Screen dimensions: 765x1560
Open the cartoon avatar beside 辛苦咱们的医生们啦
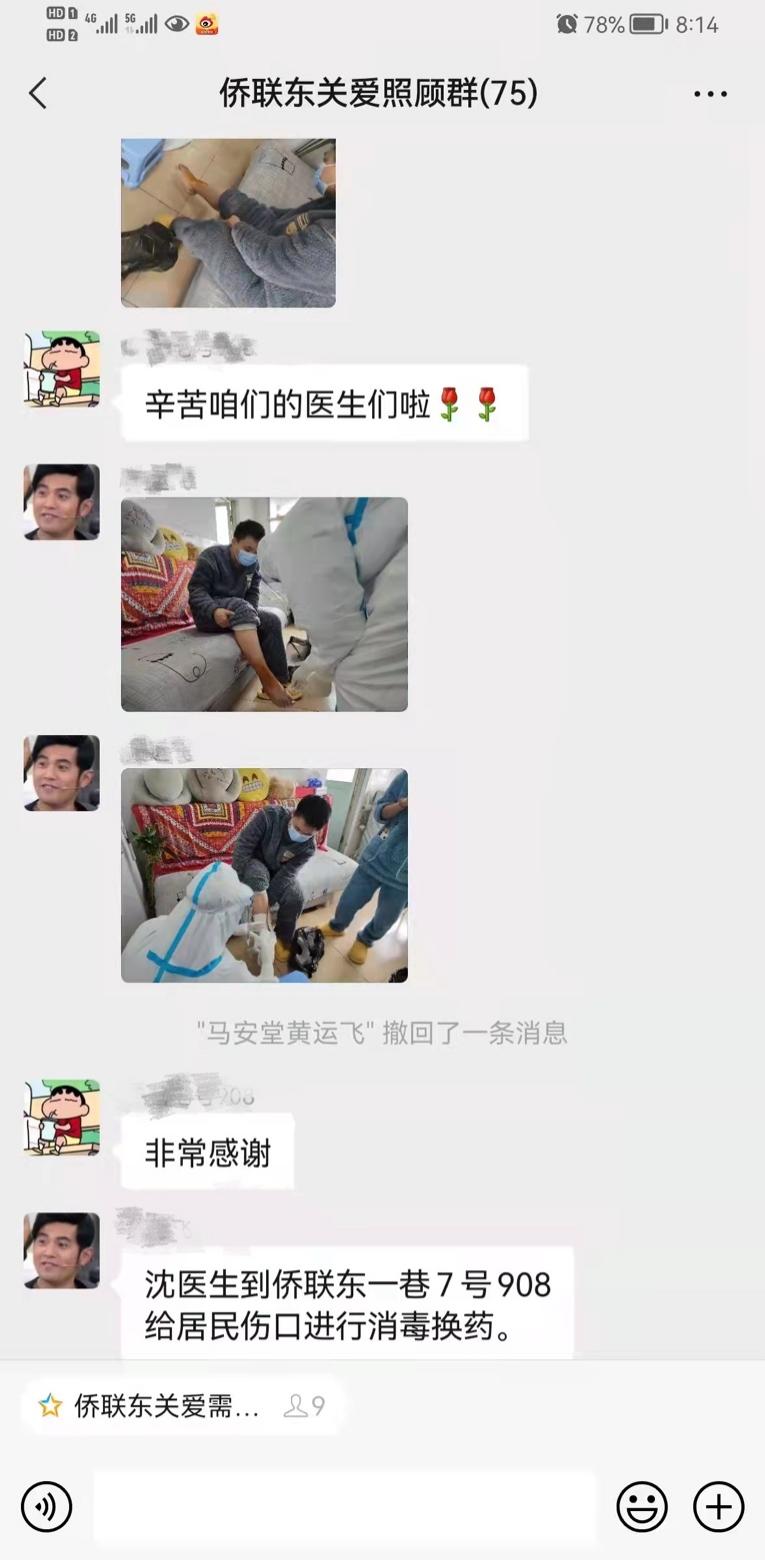62,370
